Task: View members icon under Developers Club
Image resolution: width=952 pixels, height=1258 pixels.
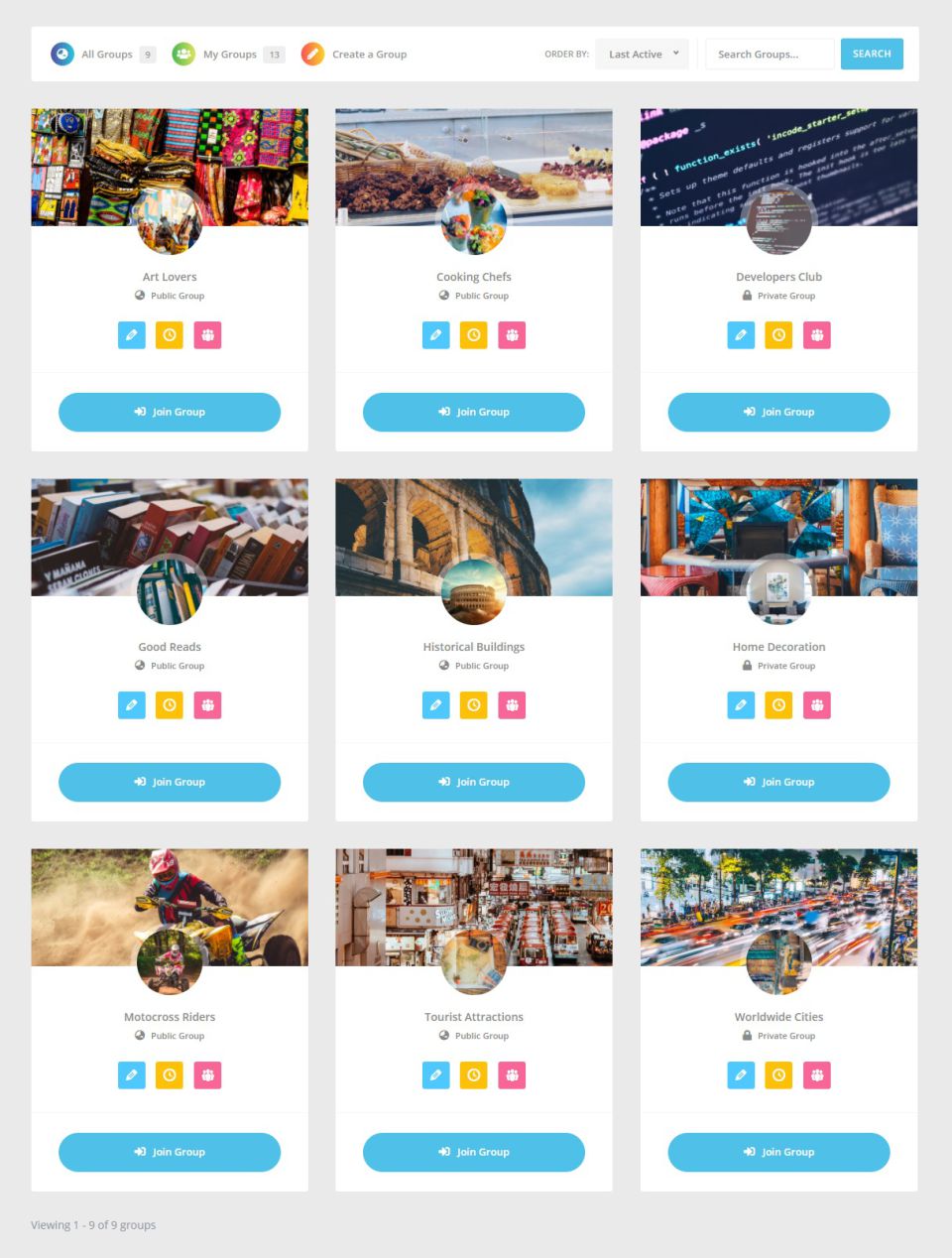Action: [x=816, y=335]
